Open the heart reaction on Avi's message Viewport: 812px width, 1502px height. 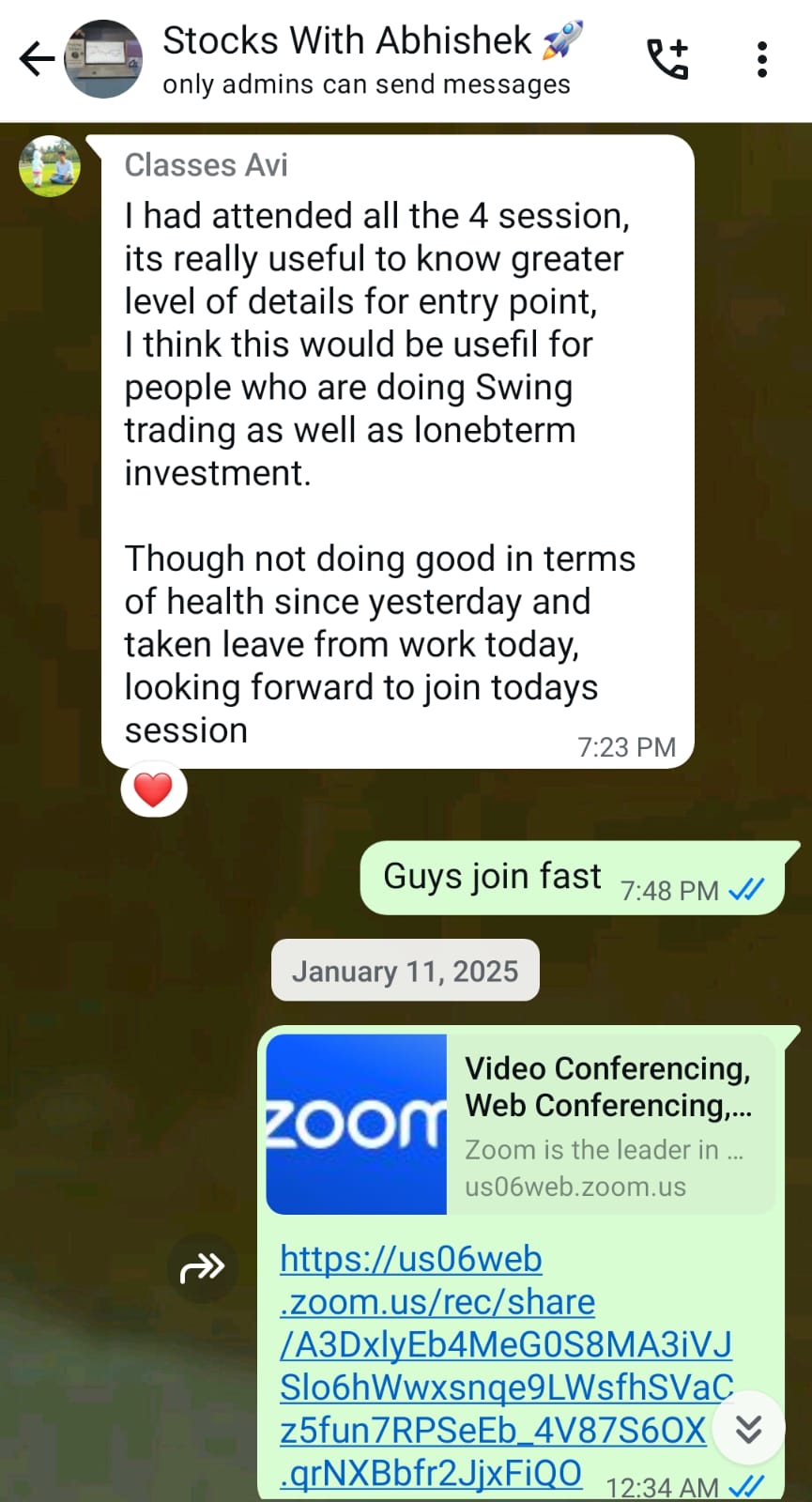(x=154, y=790)
